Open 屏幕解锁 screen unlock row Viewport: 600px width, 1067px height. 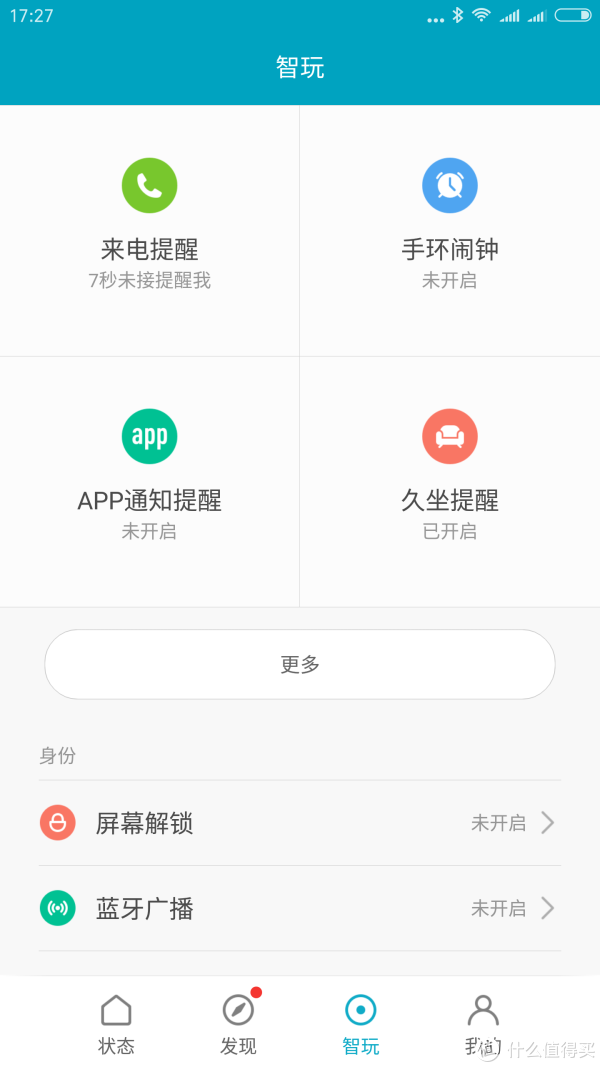[300, 823]
